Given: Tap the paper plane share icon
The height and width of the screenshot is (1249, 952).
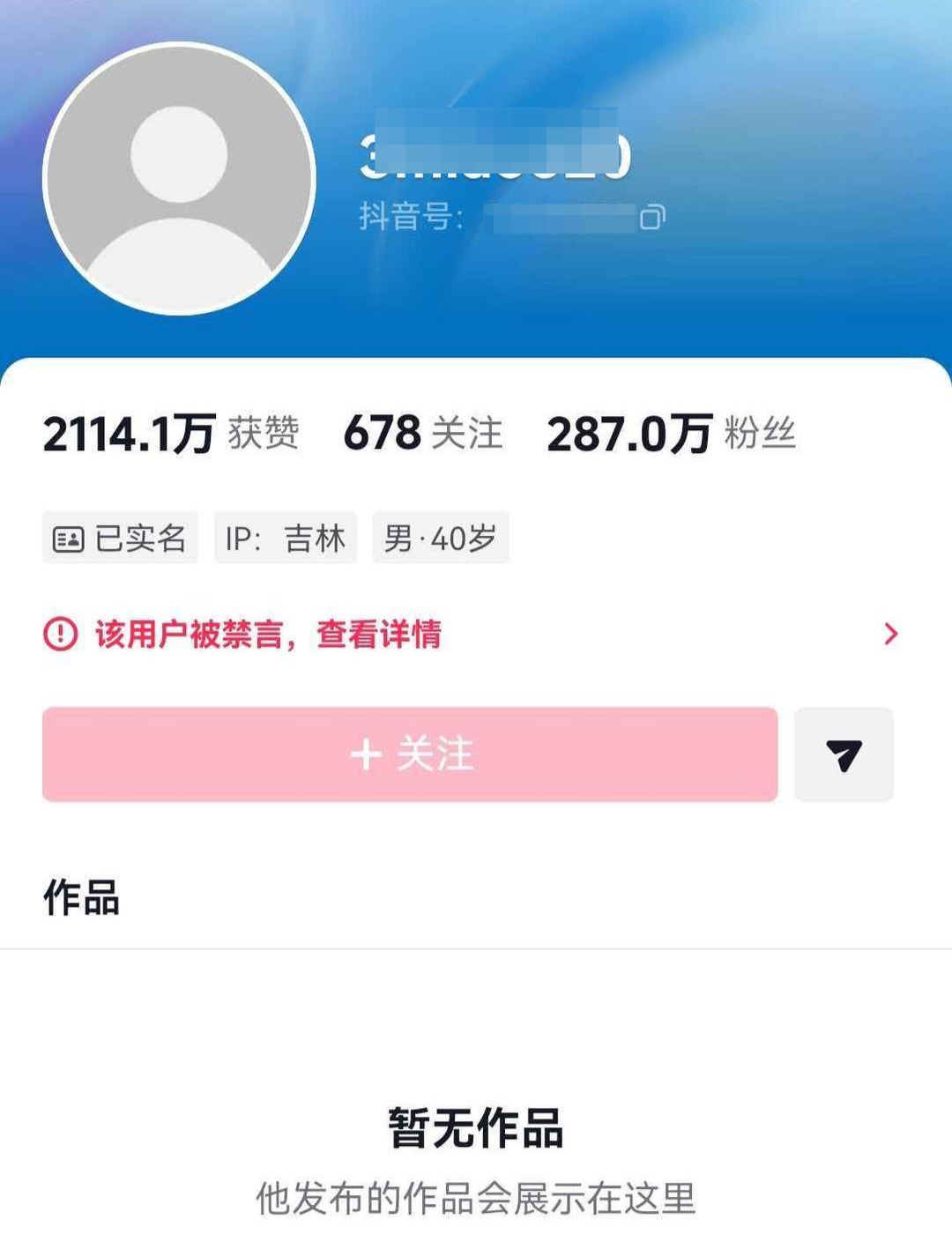Looking at the screenshot, I should coord(844,754).
